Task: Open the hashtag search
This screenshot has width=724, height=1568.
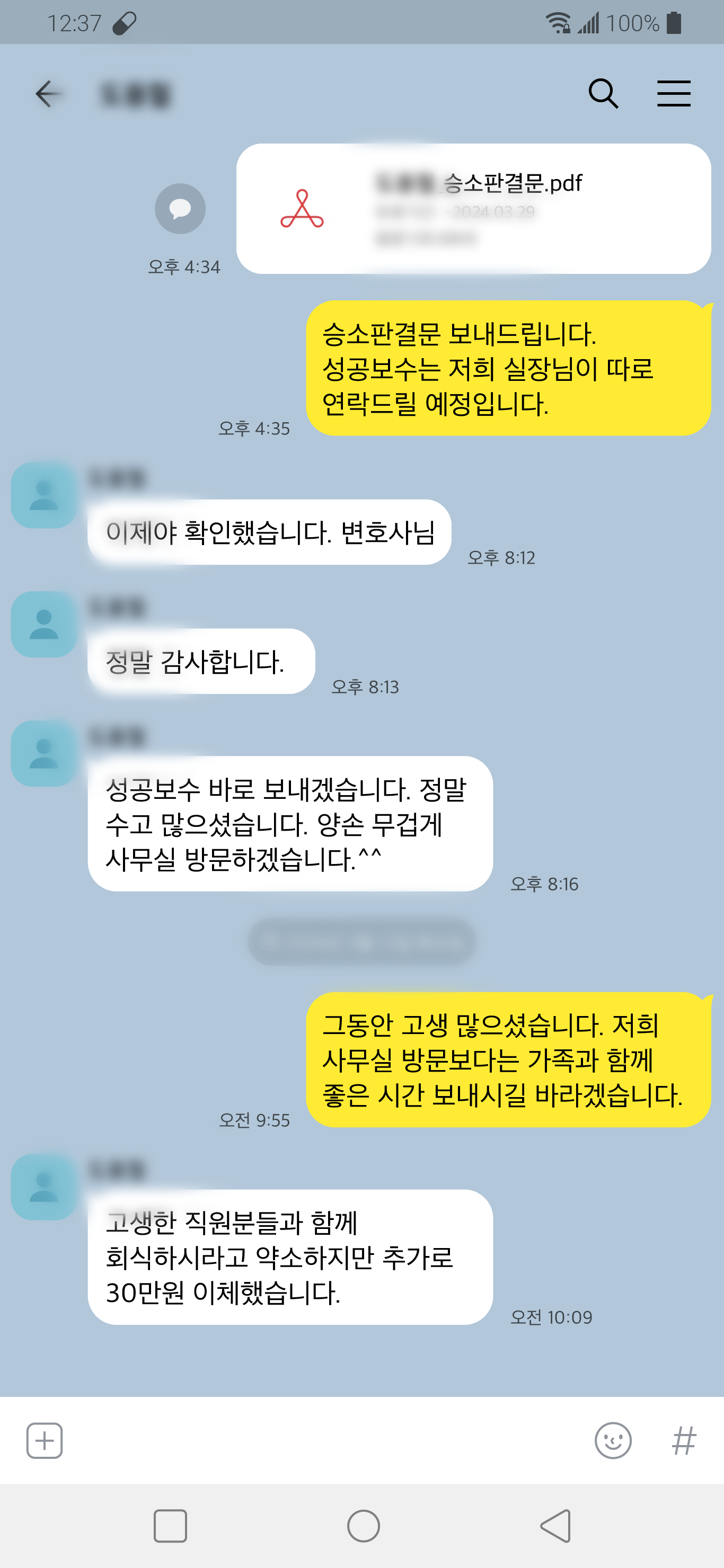Action: pos(683,1440)
